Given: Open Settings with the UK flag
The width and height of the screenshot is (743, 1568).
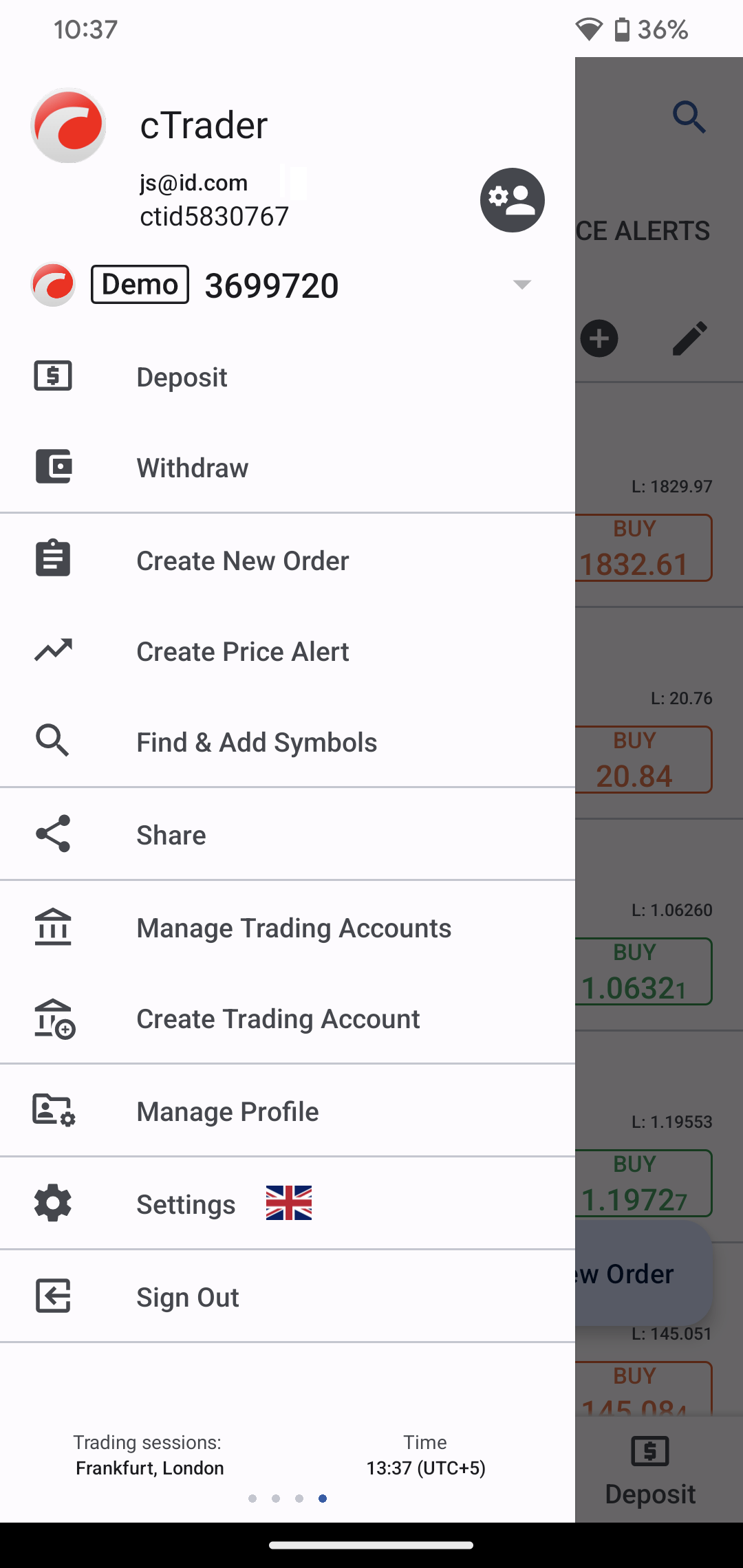Looking at the screenshot, I should click(288, 1204).
